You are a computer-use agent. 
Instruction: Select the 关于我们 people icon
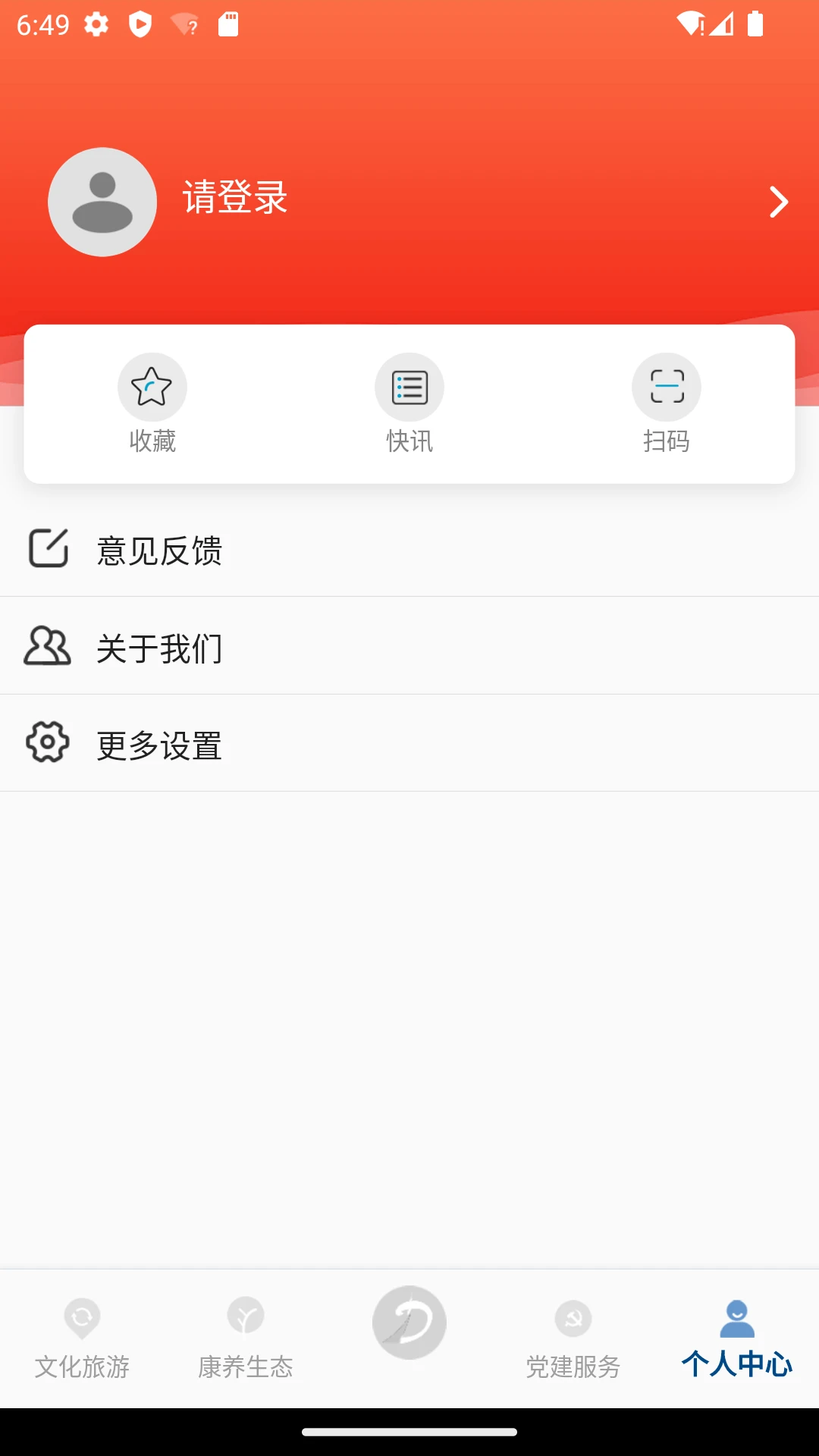tap(47, 647)
